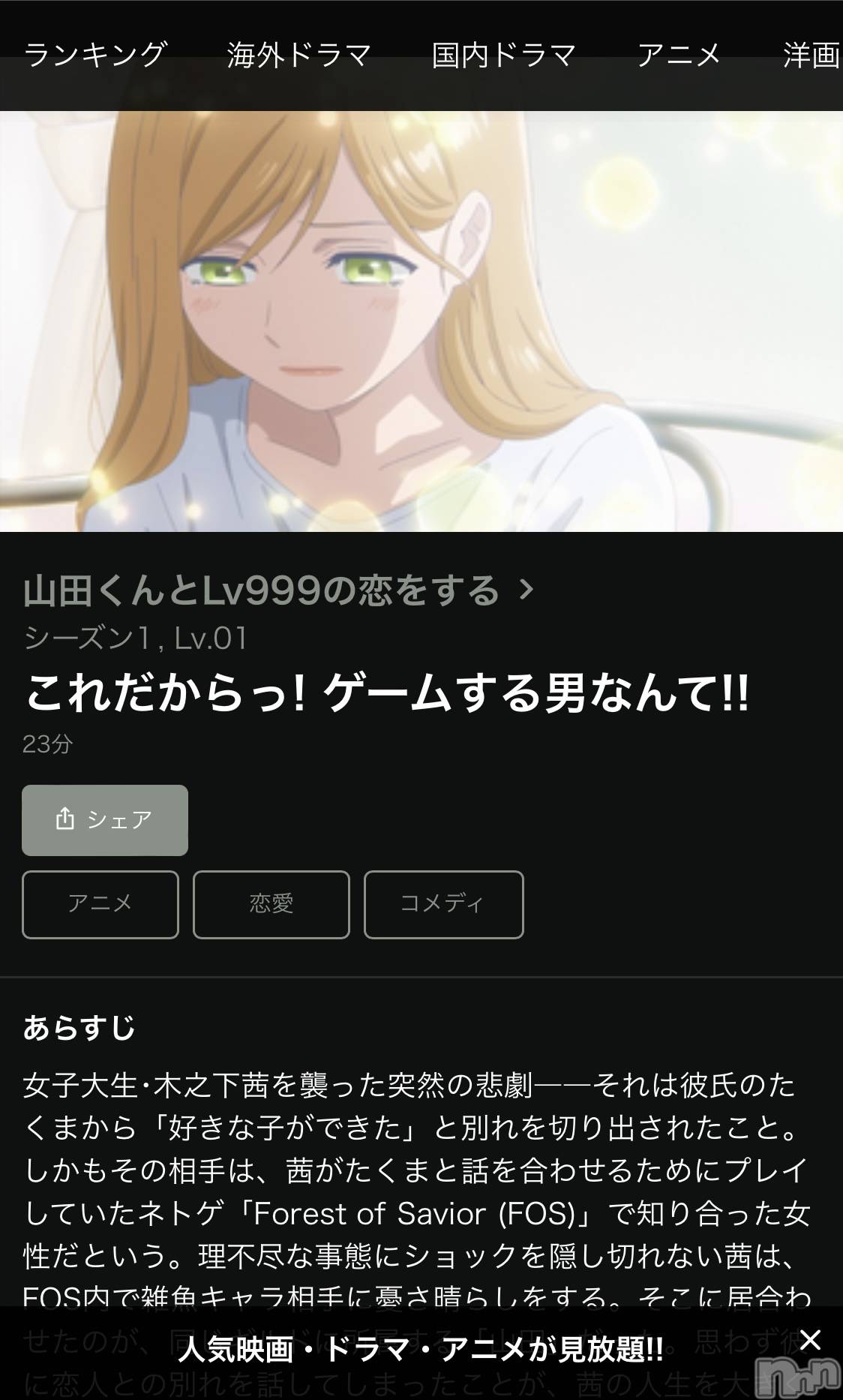Select the 恋愛 genre chip
Viewport: 843px width, 1400px height.
click(271, 904)
